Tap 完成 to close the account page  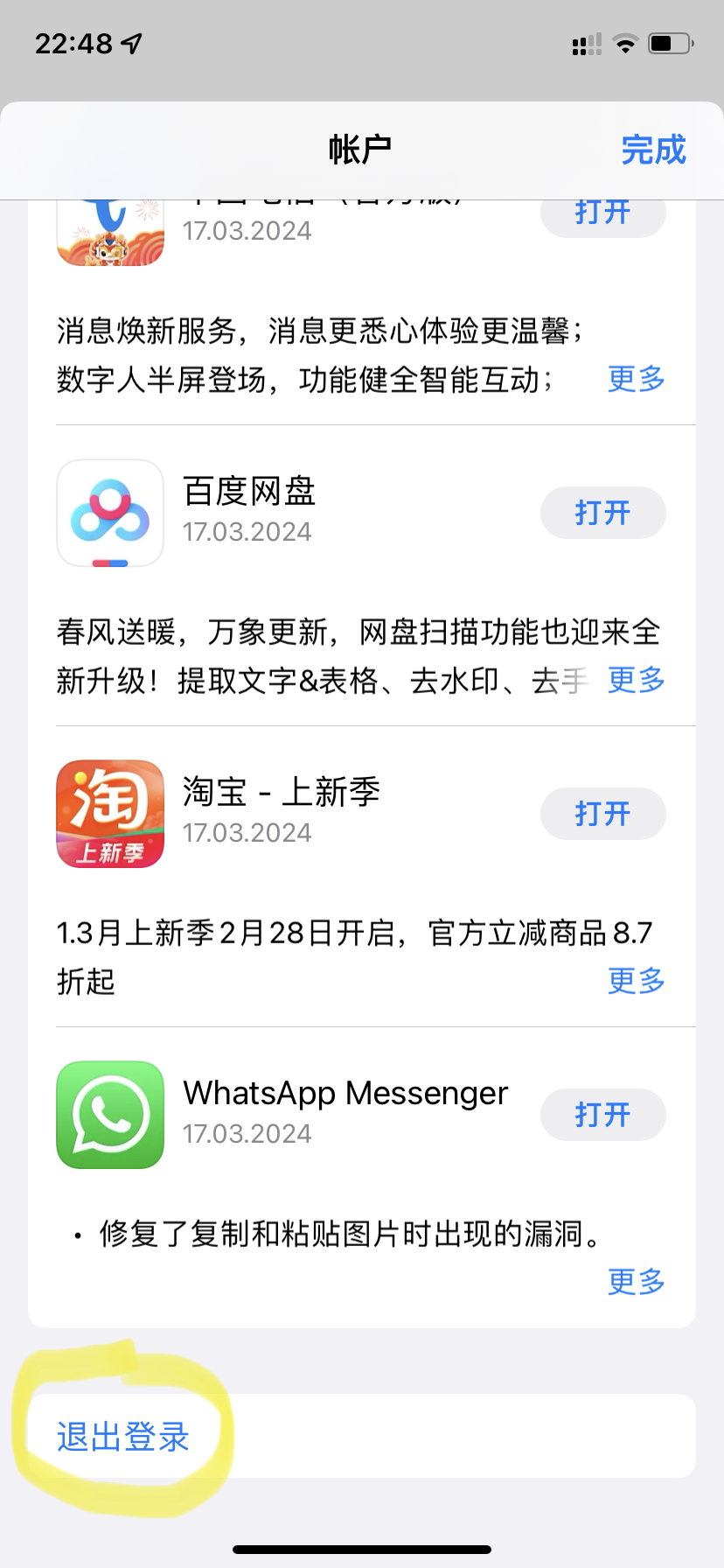tap(653, 150)
